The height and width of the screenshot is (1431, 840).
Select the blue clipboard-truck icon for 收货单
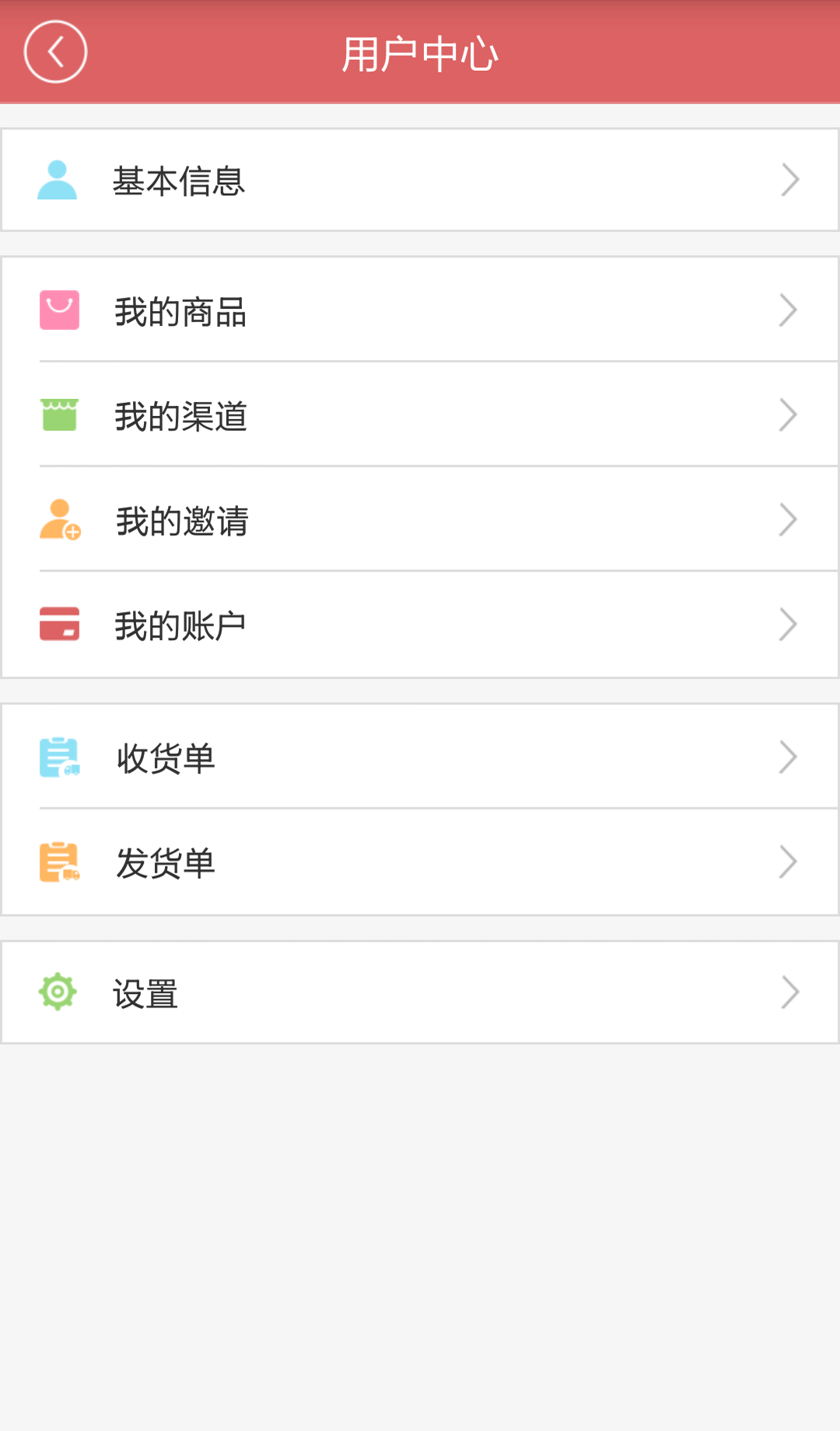coord(58,757)
